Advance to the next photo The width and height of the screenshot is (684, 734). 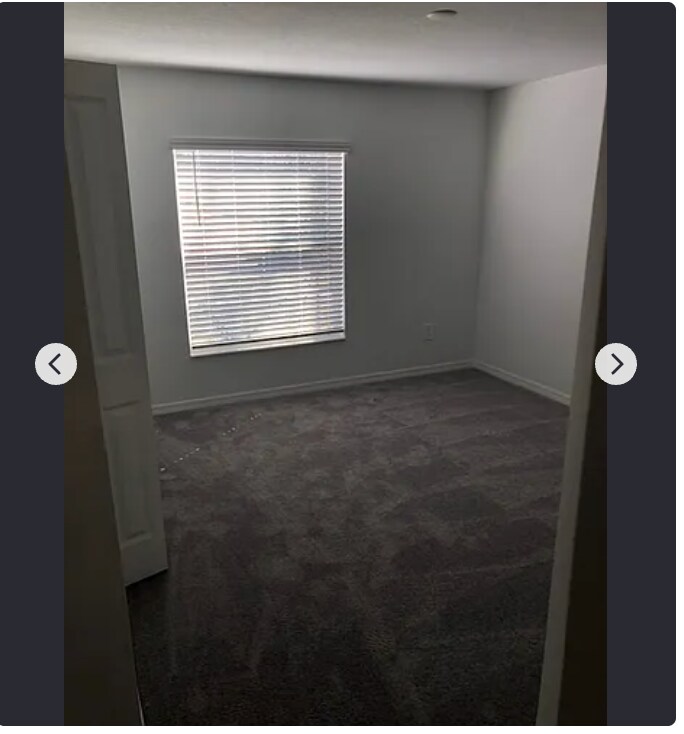(615, 364)
